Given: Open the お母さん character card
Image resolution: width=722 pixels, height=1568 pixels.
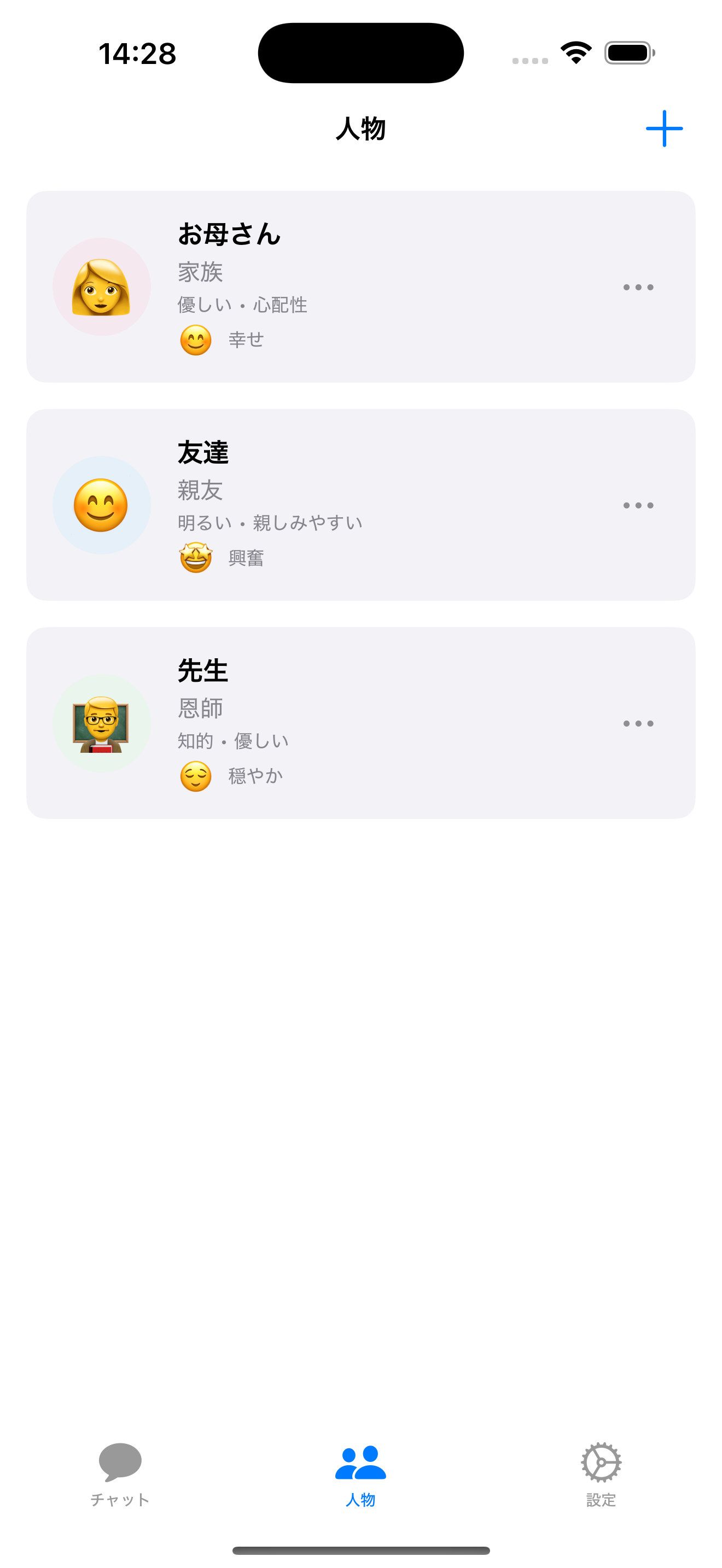Looking at the screenshot, I should (360, 286).
